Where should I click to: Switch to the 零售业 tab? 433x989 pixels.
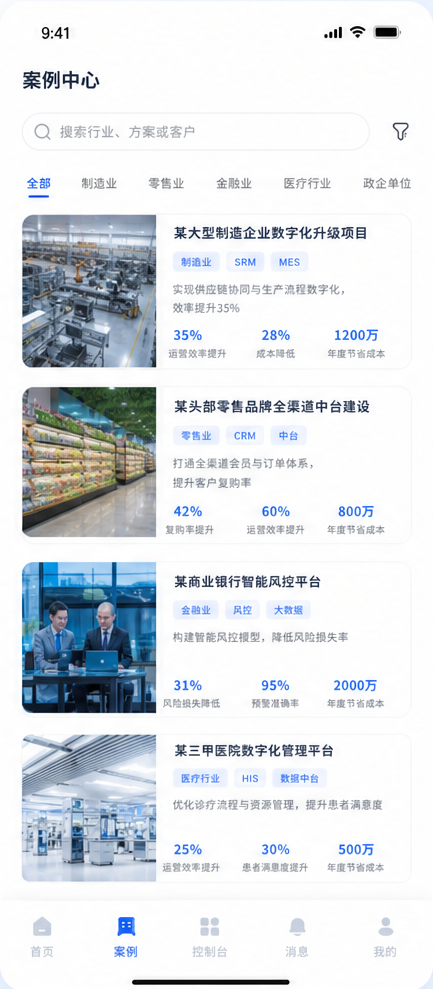[x=166, y=184]
